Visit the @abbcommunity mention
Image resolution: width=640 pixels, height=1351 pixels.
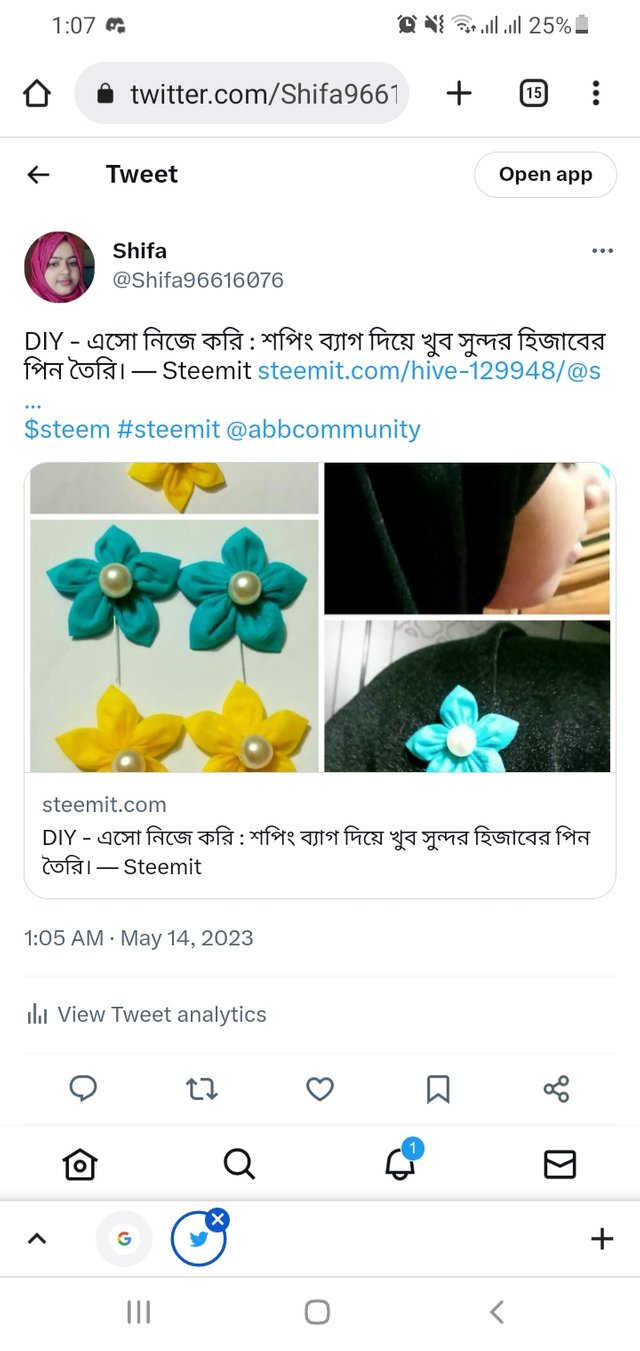coord(323,429)
